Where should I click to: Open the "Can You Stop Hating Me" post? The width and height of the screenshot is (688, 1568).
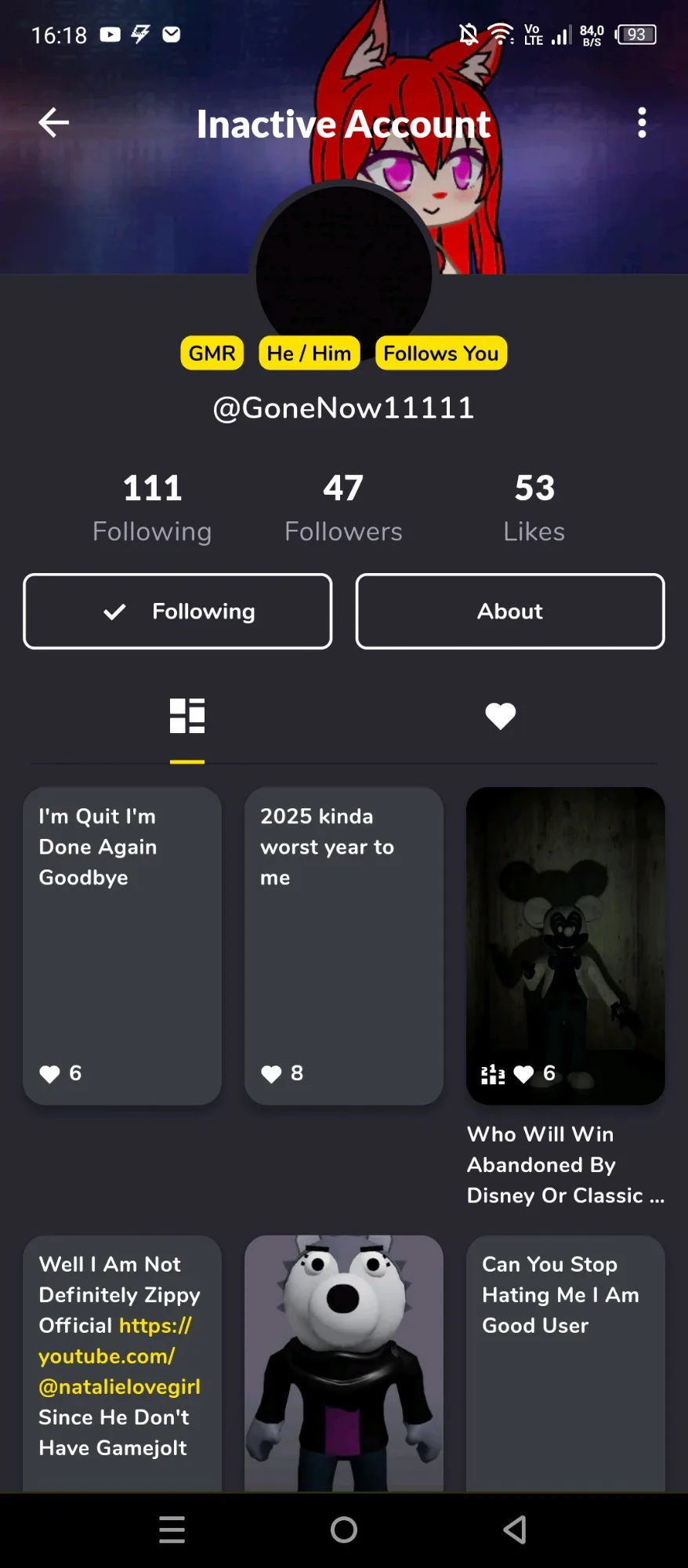pos(566,1364)
